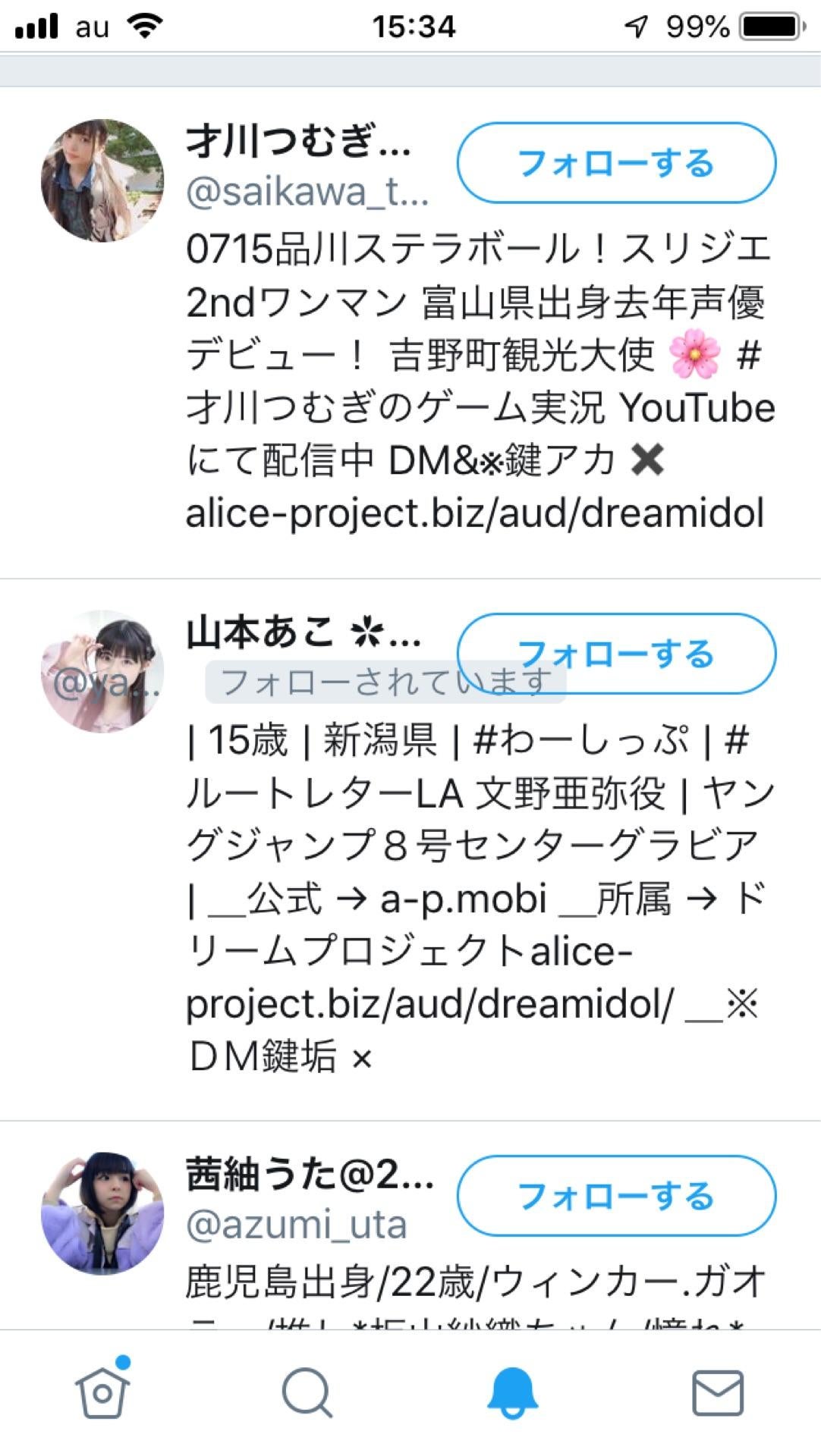Follow 才川つむぎ with フォローする button
The height and width of the screenshot is (1456, 821).
click(x=616, y=163)
